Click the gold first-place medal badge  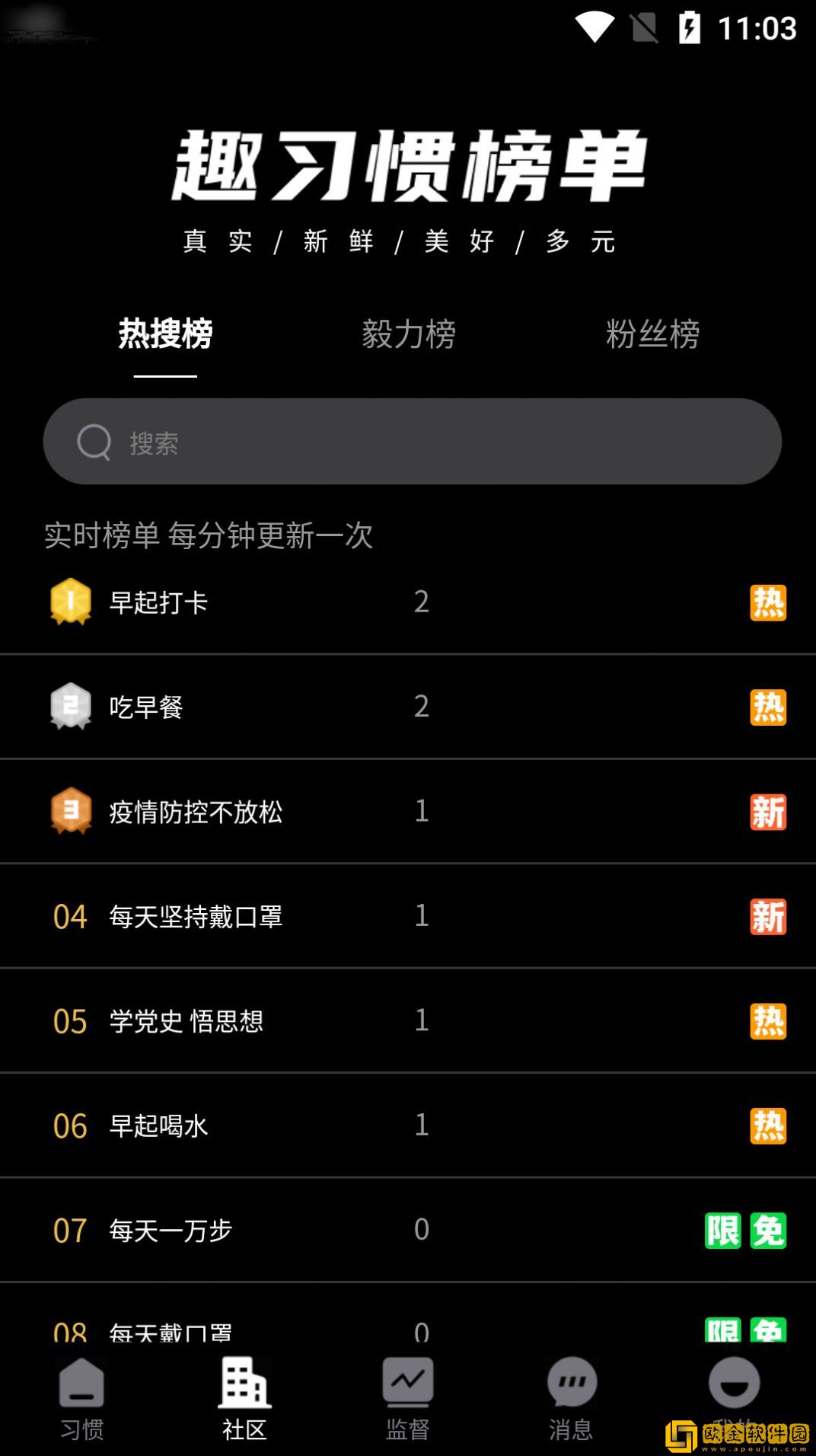(x=70, y=602)
